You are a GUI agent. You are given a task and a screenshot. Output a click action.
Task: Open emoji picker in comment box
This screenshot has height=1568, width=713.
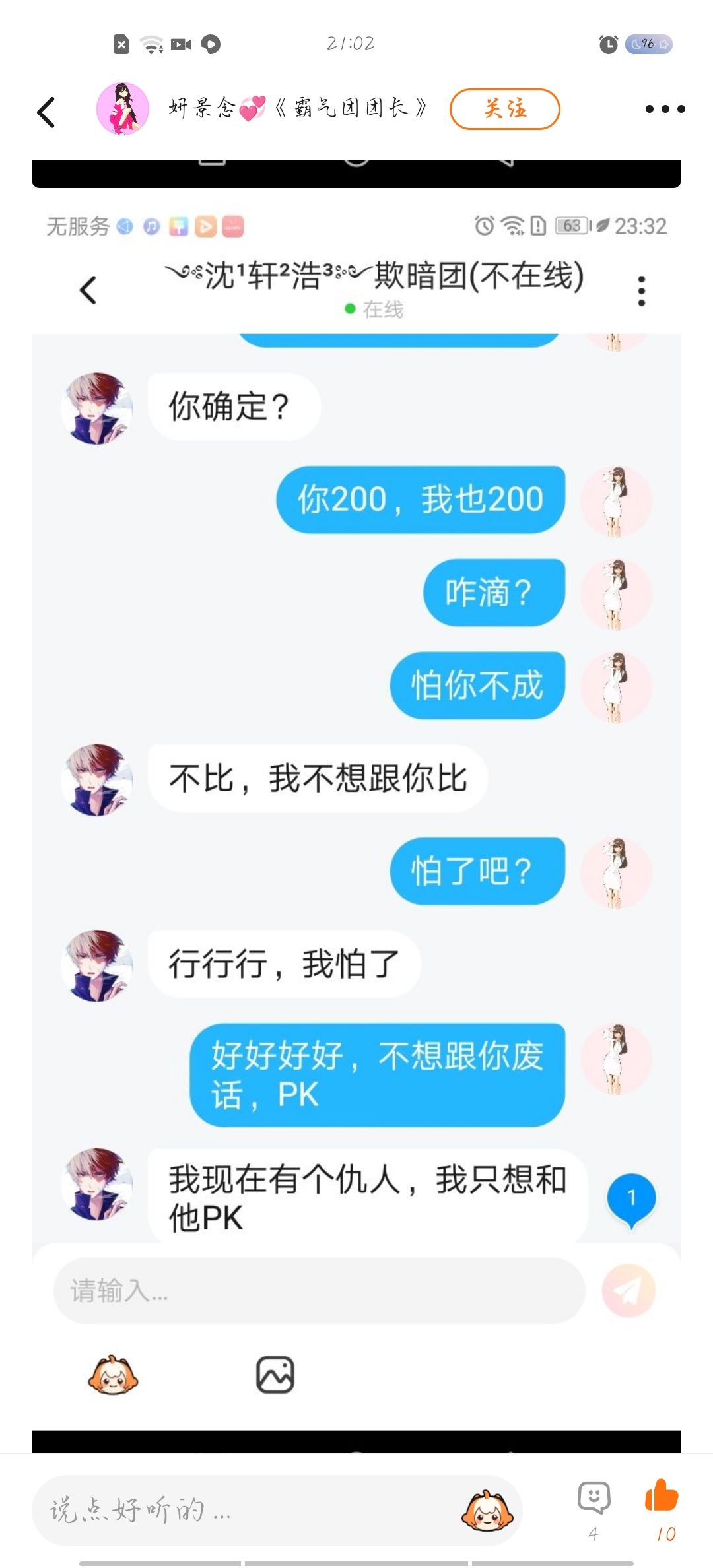487,1510
